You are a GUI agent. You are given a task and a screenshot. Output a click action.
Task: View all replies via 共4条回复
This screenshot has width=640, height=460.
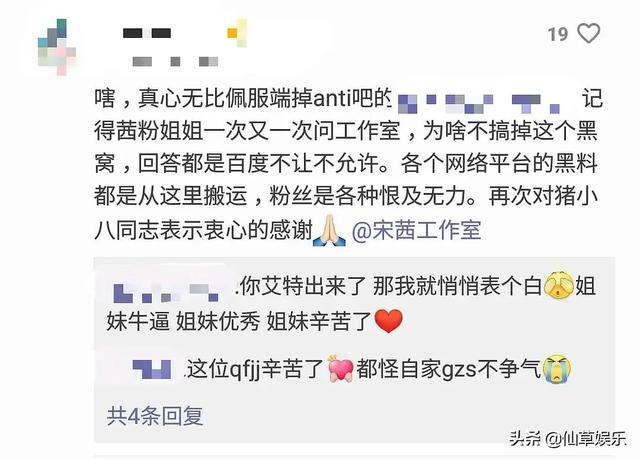155,413
